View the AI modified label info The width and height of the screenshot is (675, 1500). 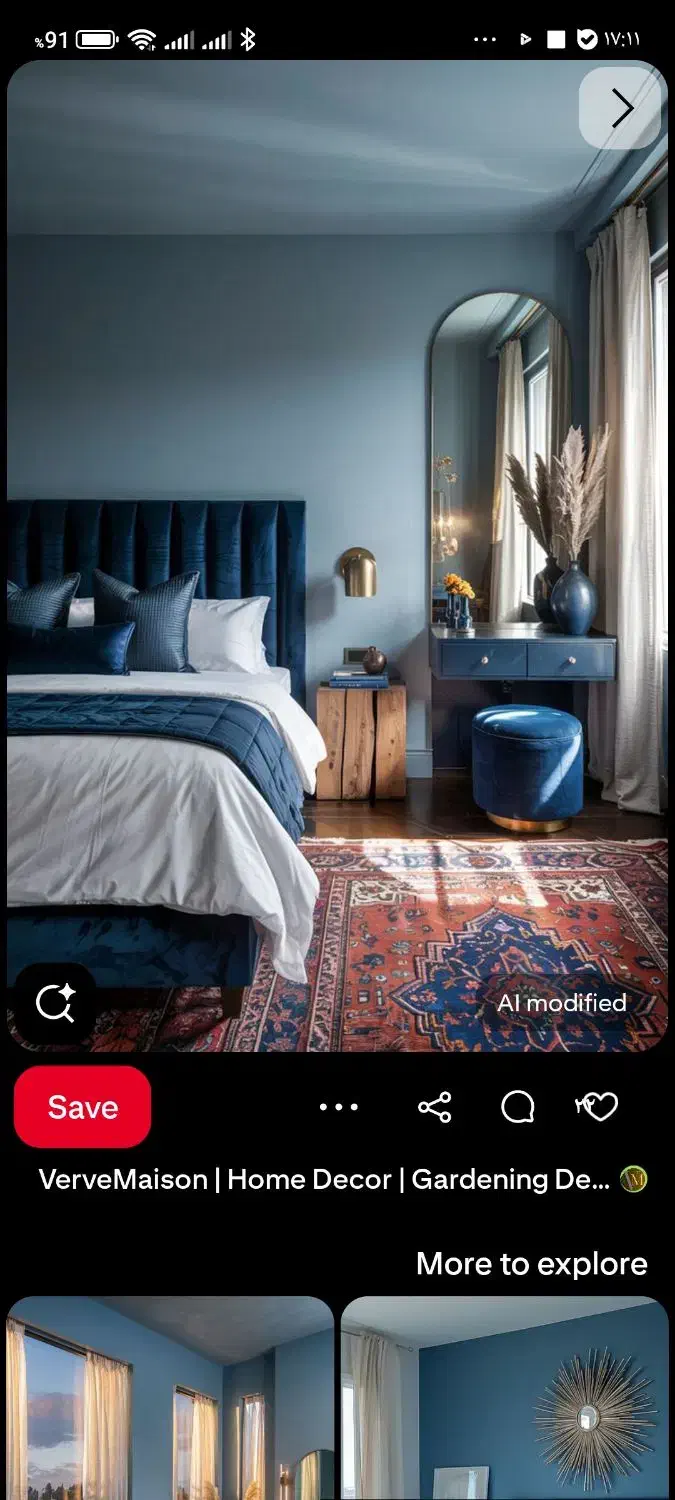[x=562, y=1003]
